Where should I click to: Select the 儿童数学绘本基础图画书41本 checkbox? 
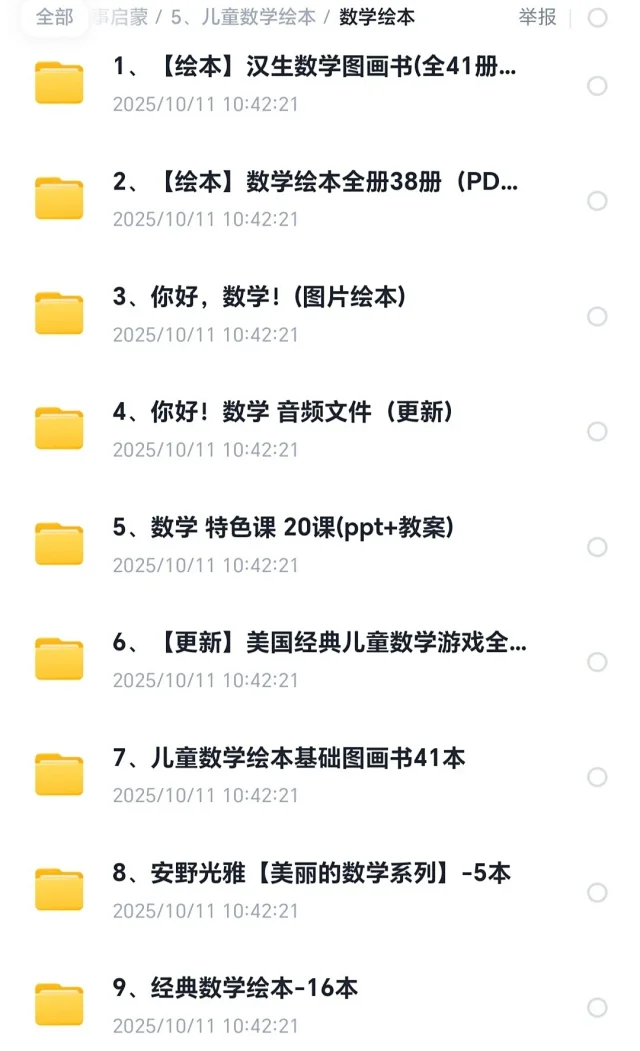[597, 777]
